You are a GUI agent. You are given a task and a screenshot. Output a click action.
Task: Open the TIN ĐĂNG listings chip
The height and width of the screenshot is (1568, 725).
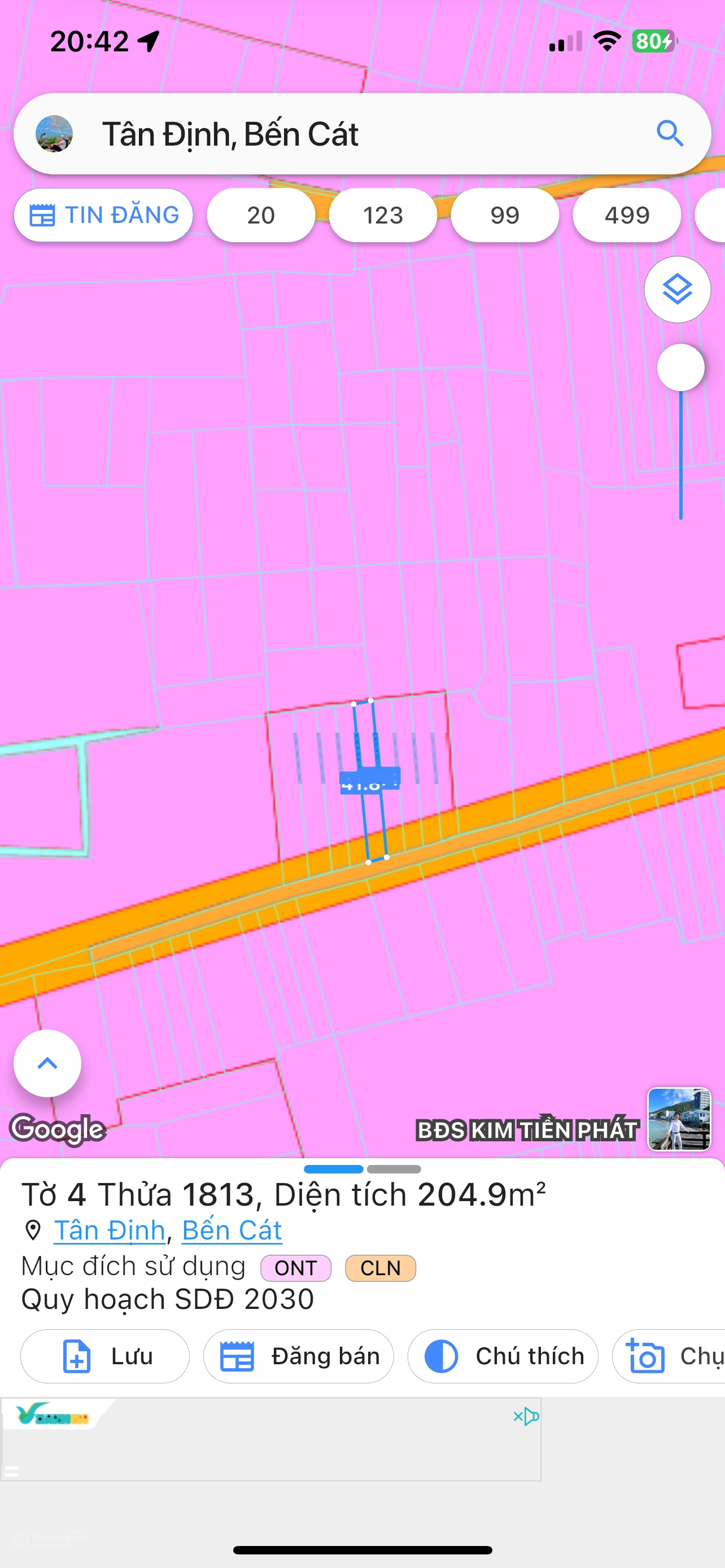pyautogui.click(x=103, y=215)
